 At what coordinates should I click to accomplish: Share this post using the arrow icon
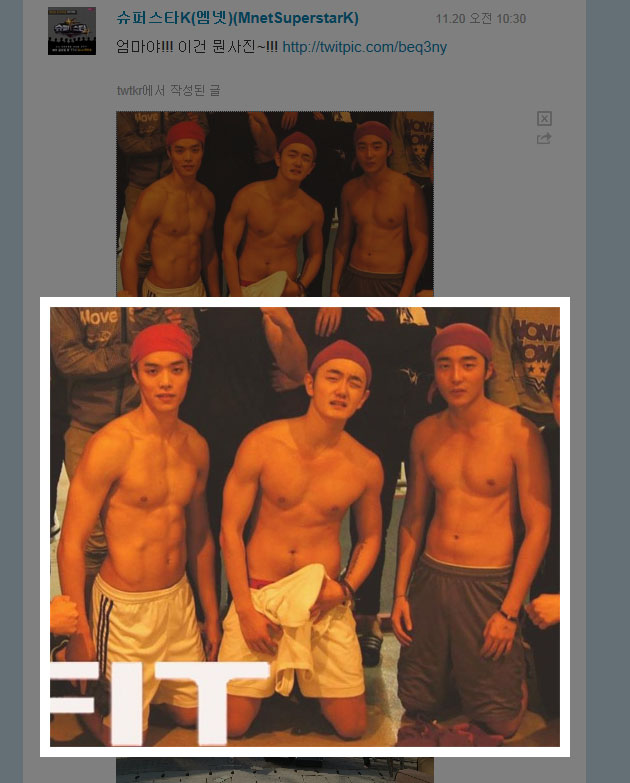544,139
